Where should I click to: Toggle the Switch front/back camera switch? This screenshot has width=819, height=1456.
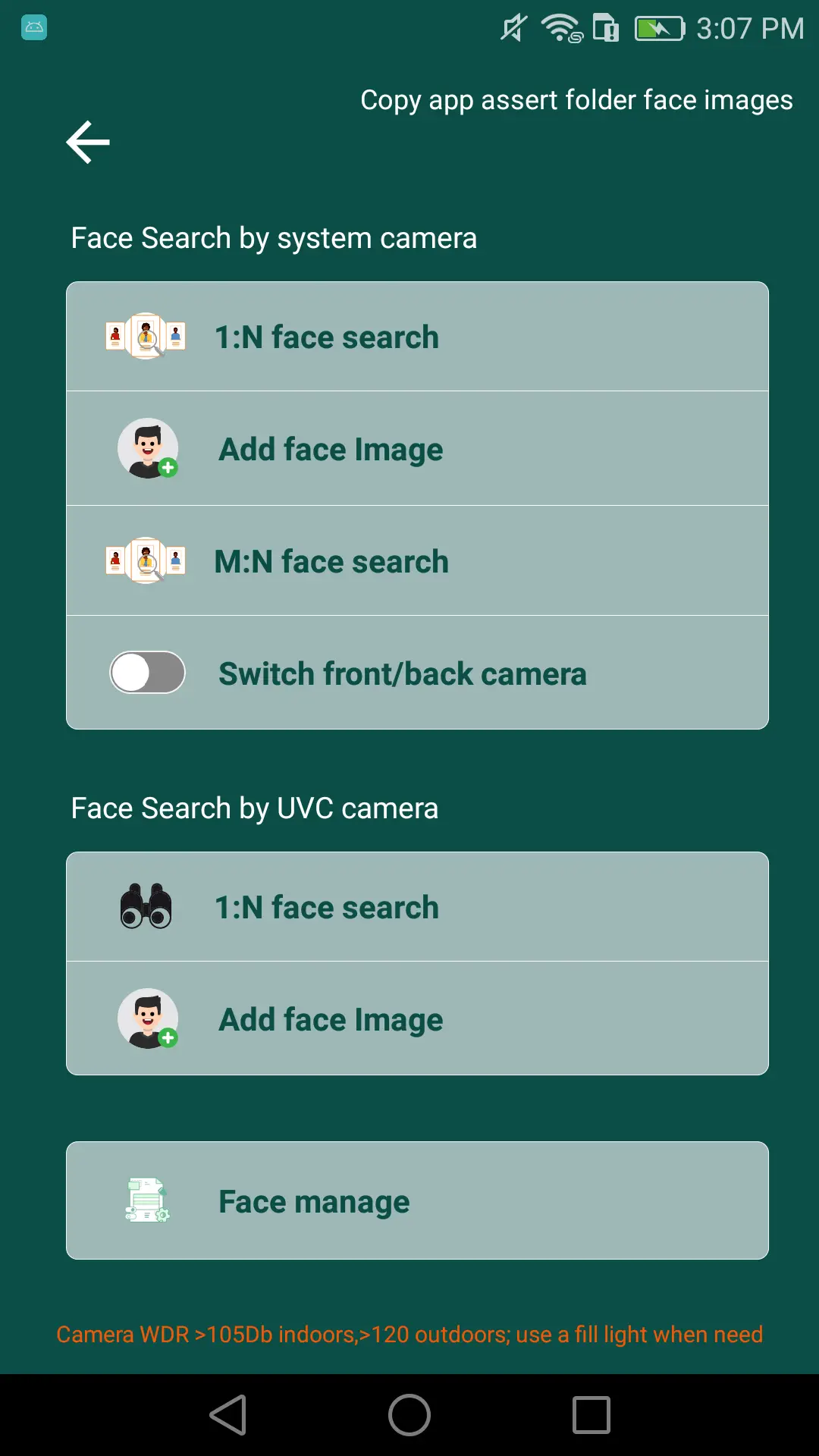pyautogui.click(x=148, y=673)
